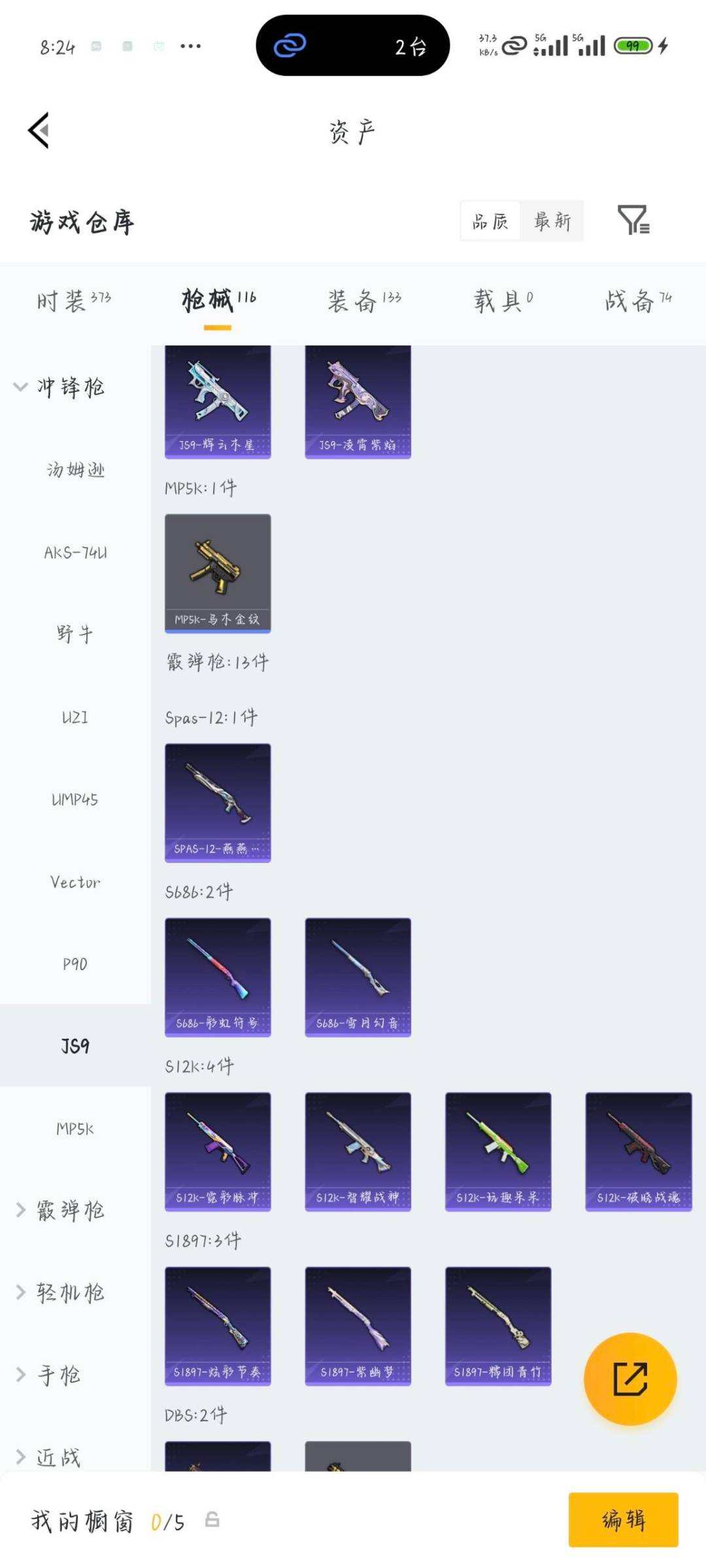Open the S686-彩虹符号 skin
Screen dimensions: 706x1568
click(218, 977)
